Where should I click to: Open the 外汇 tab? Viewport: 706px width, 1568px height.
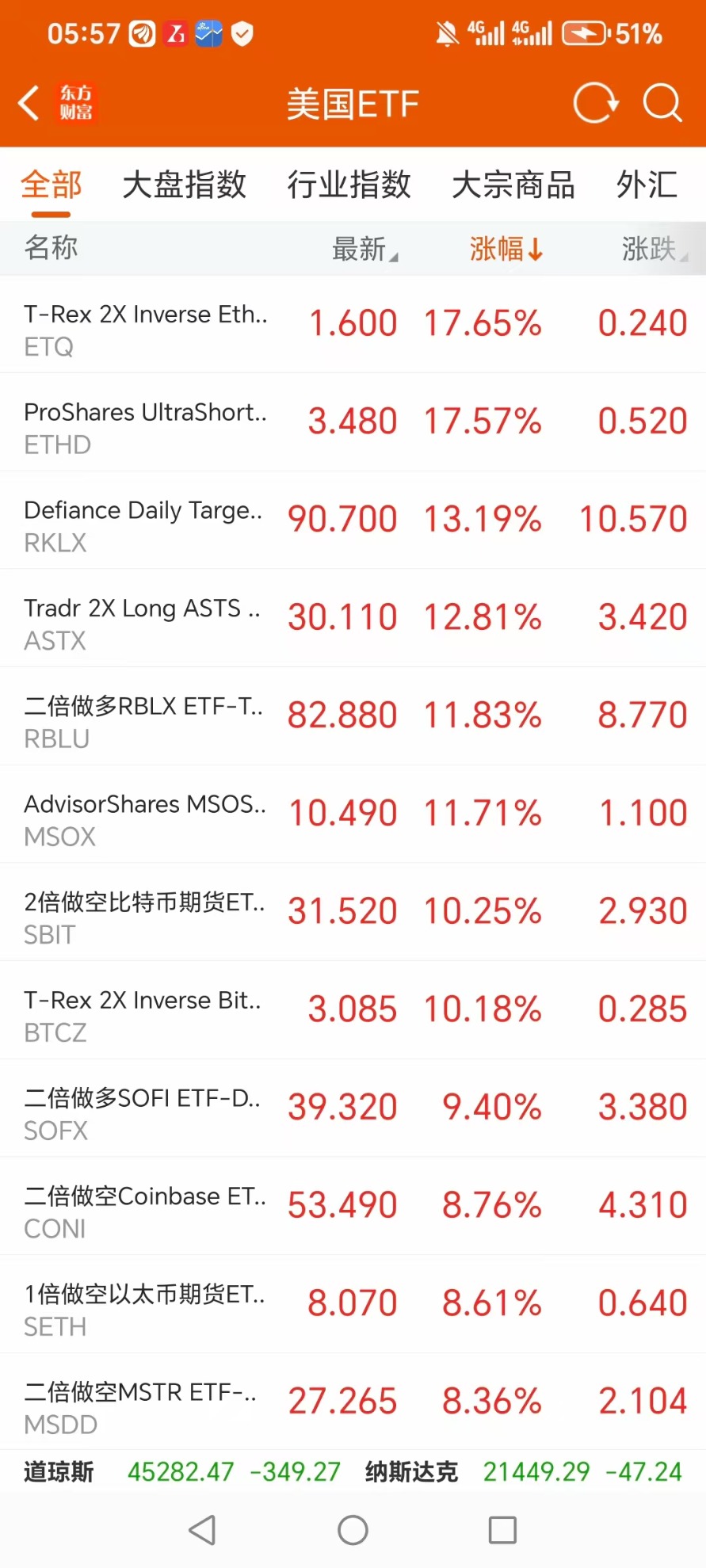tap(647, 185)
